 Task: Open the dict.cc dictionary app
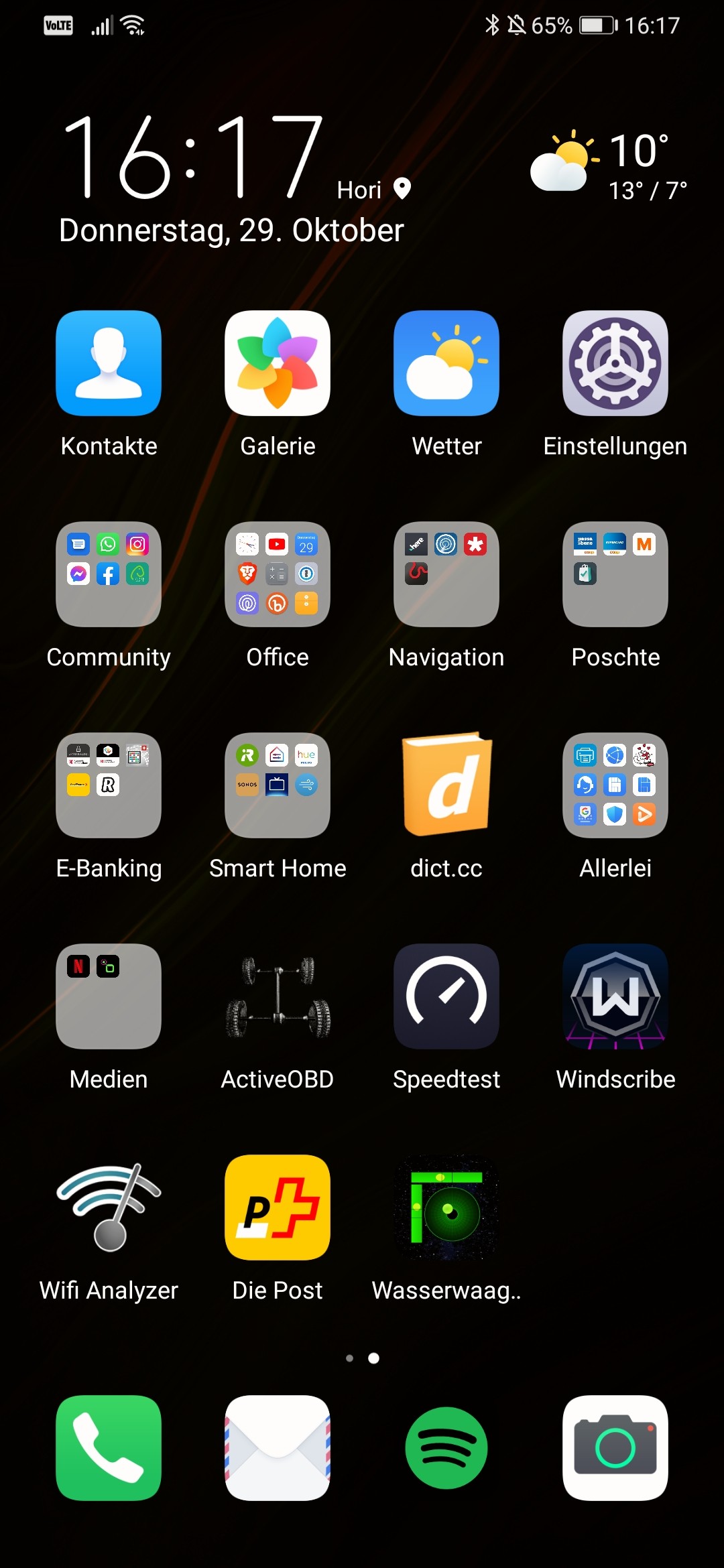coord(446,785)
